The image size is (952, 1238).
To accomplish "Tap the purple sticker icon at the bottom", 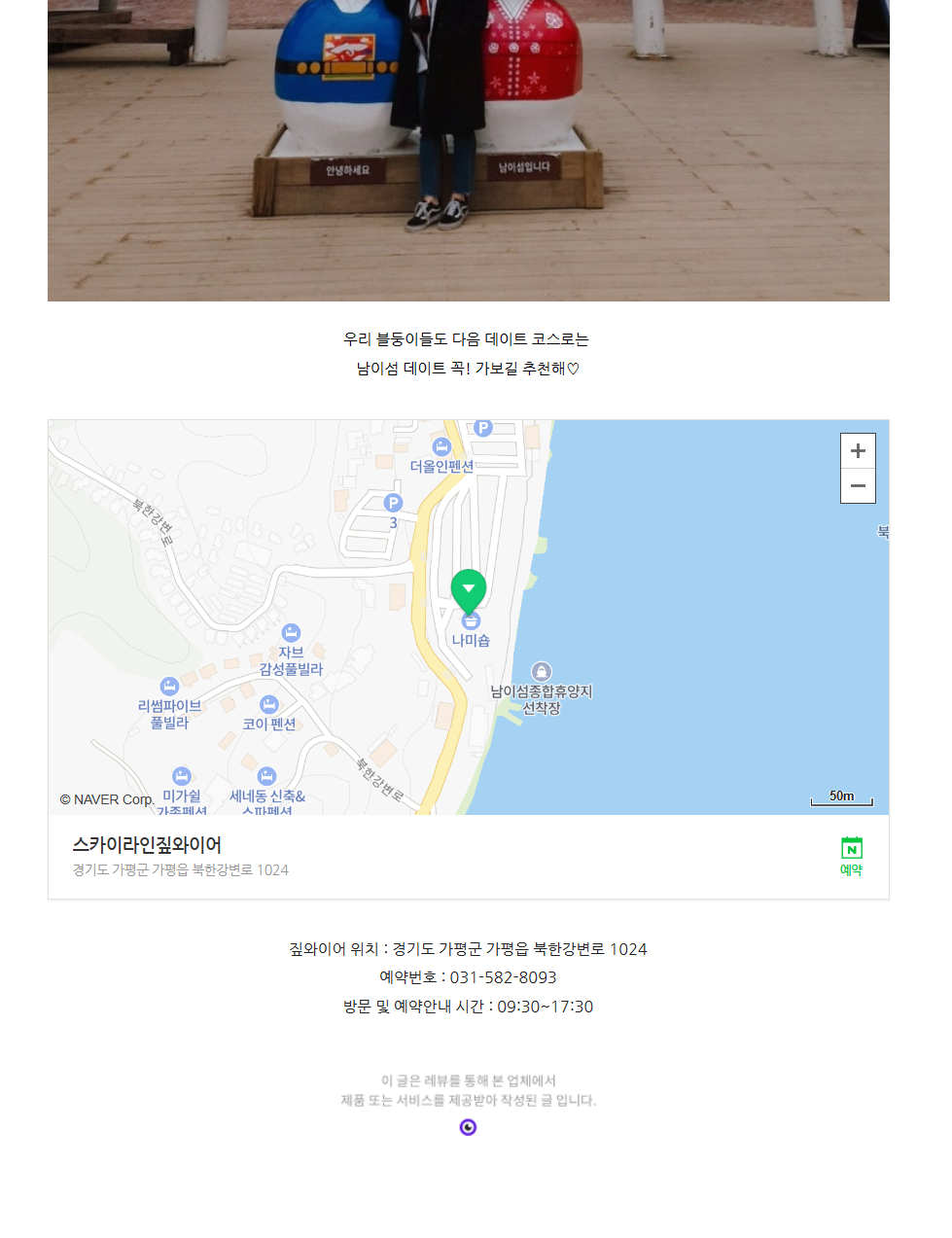I will click(x=468, y=1127).
